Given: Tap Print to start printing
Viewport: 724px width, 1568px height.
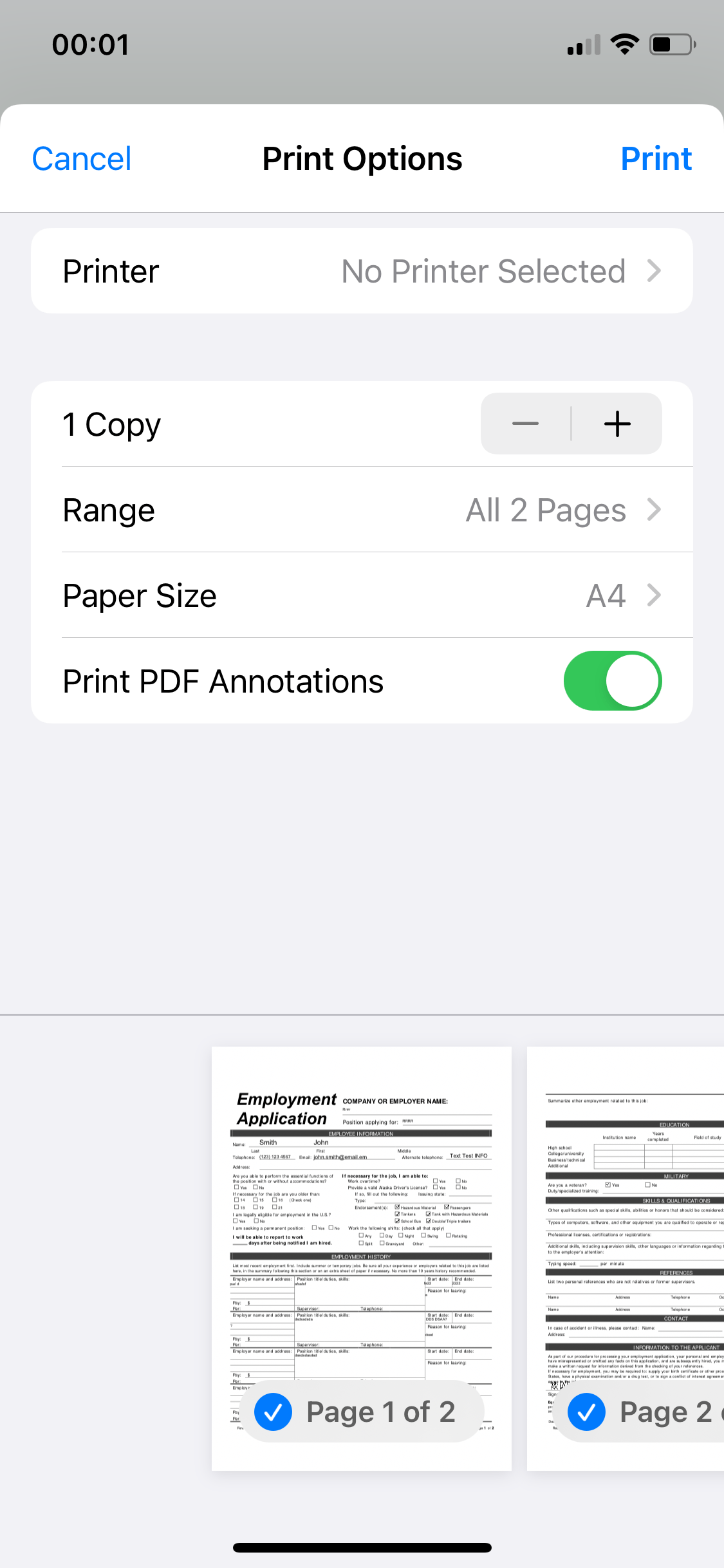Looking at the screenshot, I should click(x=656, y=158).
